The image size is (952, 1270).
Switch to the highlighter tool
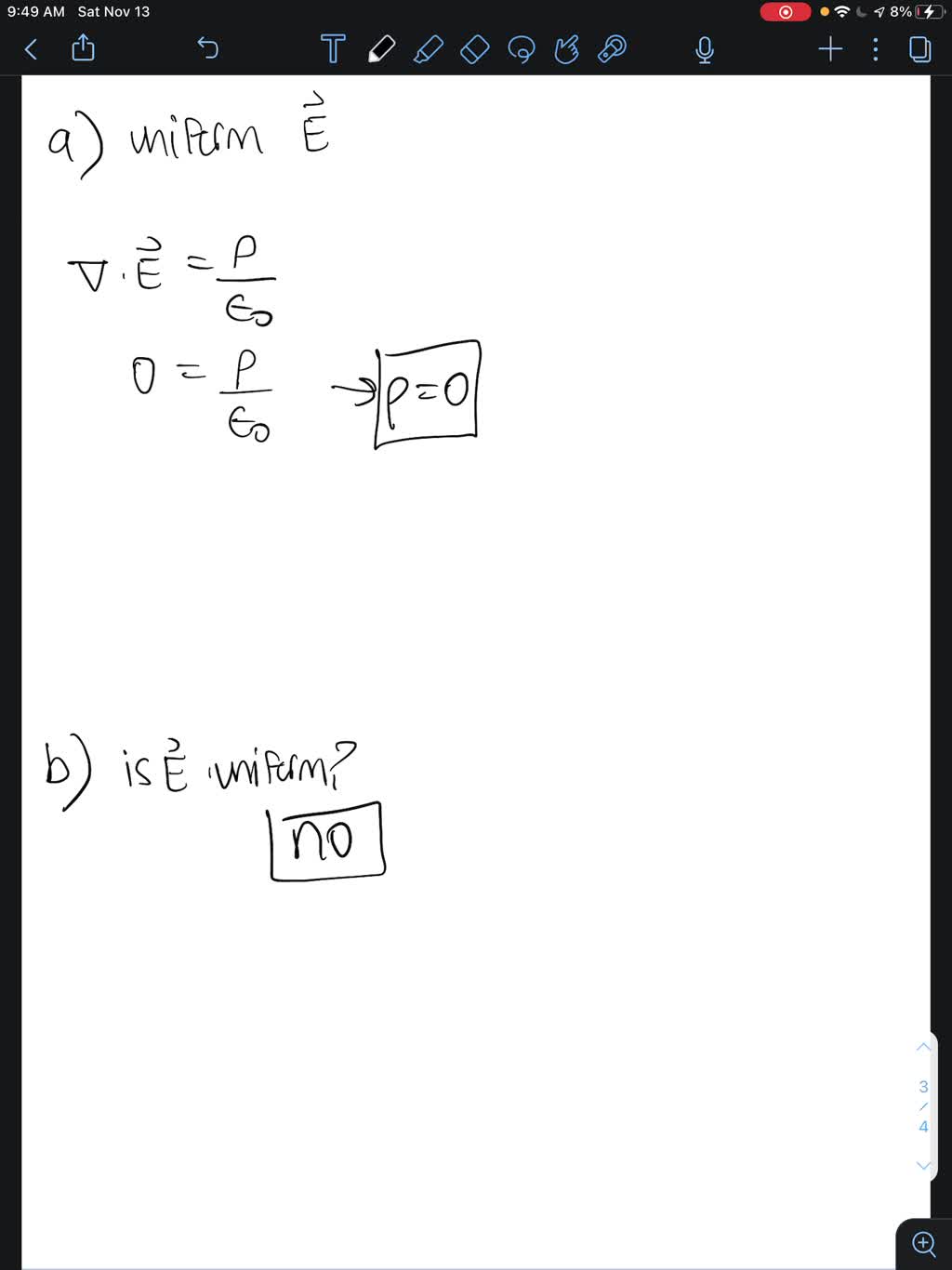[428, 48]
